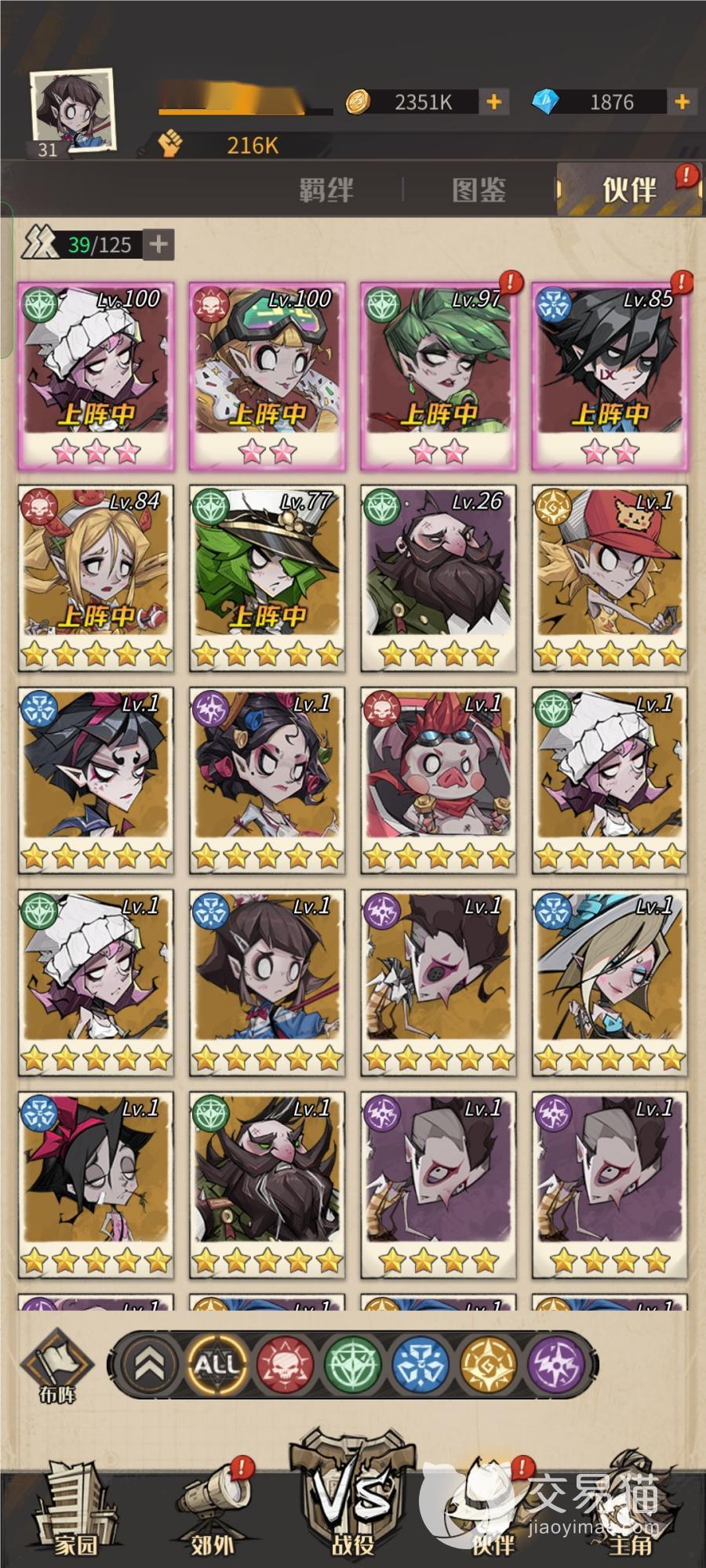Open the Lv.85 black-haired partner card

point(610,376)
